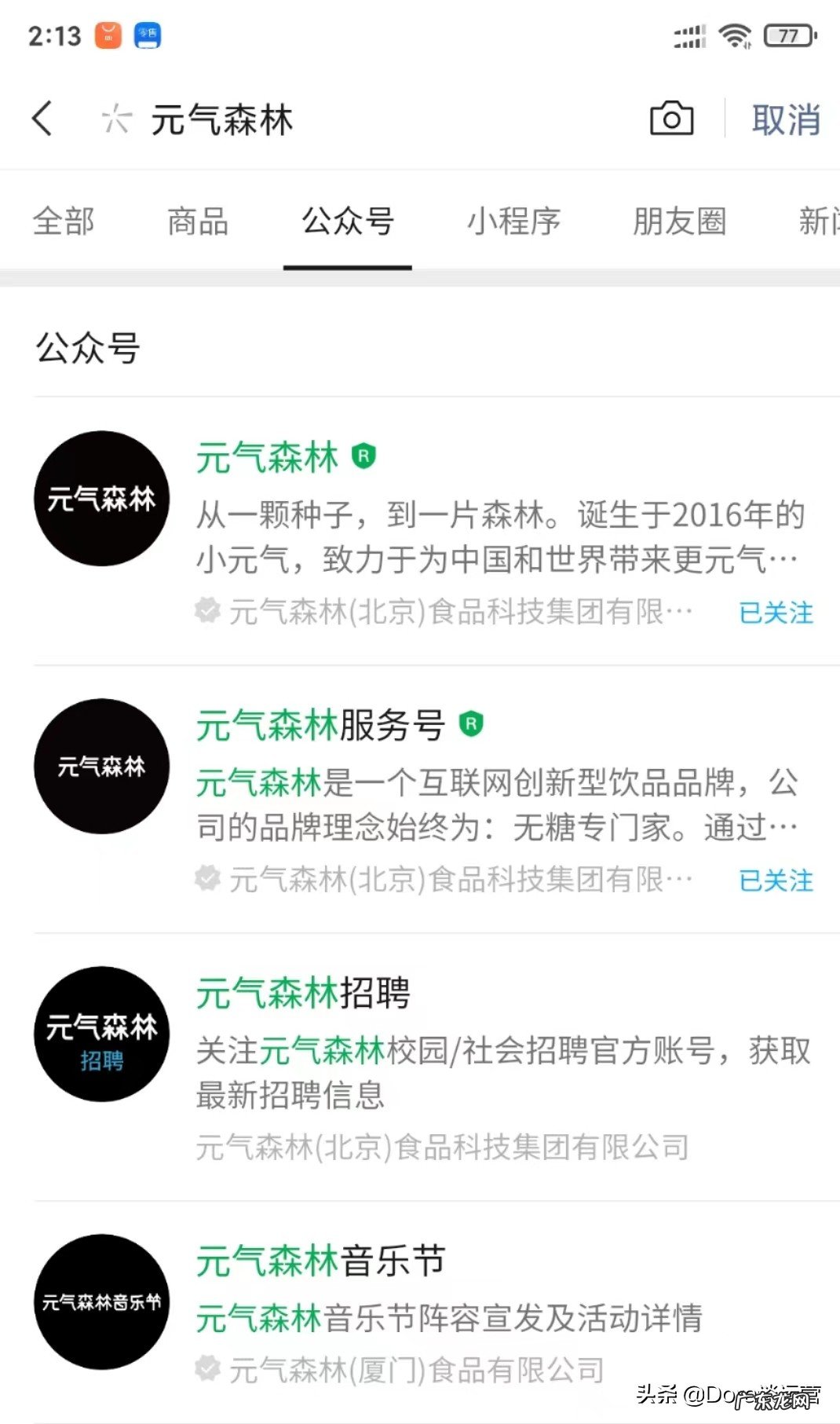Tap 取消 to cancel the search

[785, 119]
